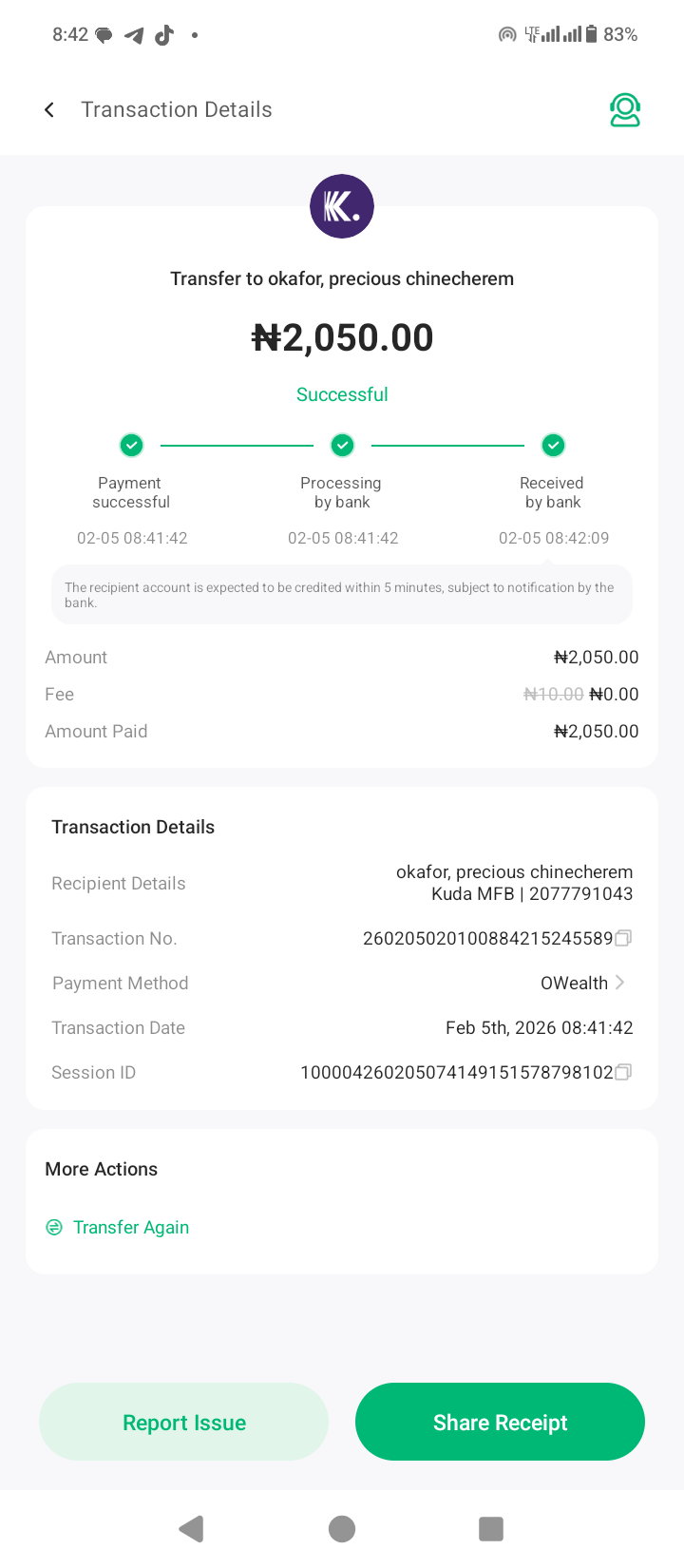Go to the system home screen
Screen dimensions: 684x1568
pyautogui.click(x=342, y=1529)
